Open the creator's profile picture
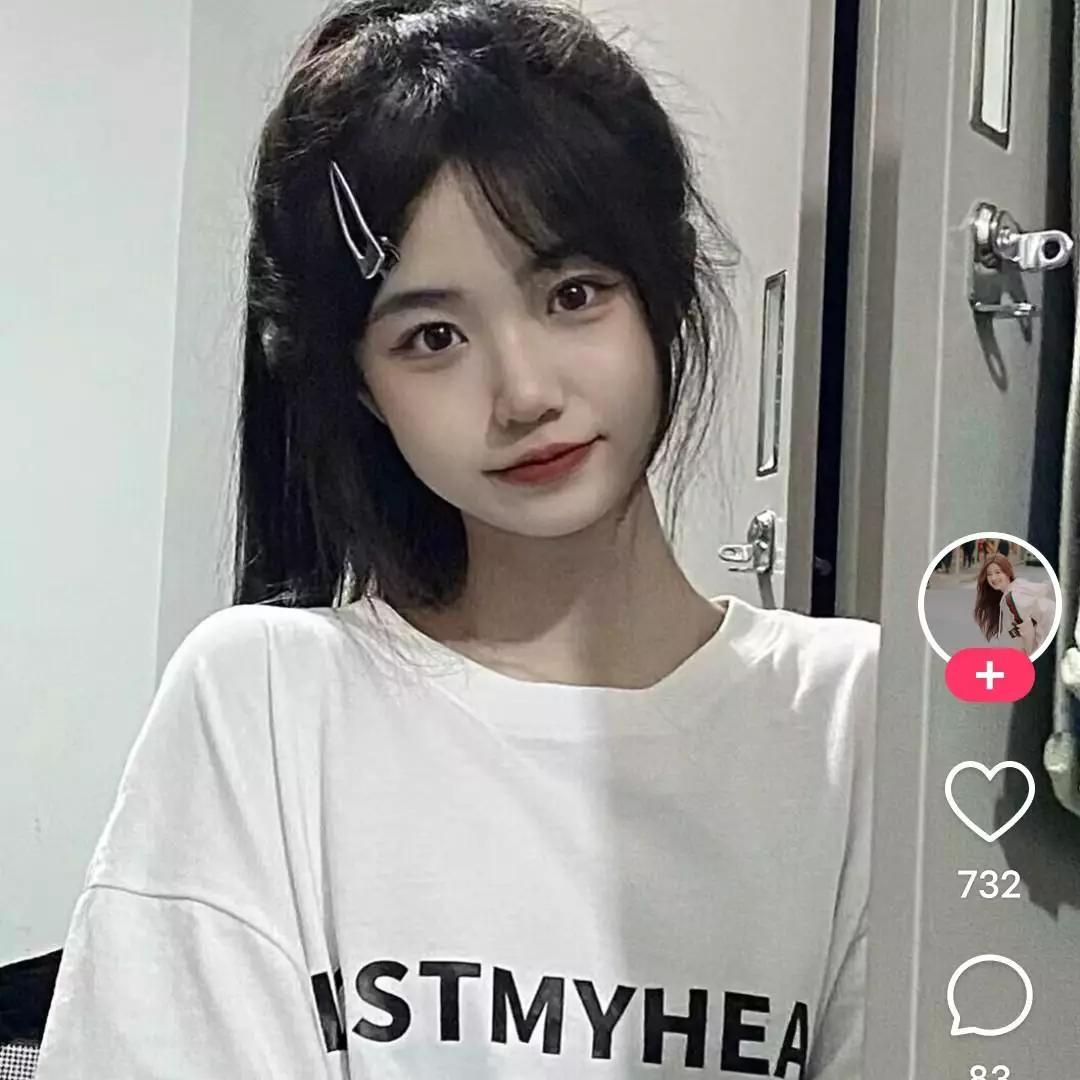The image size is (1080, 1080). 988,597
